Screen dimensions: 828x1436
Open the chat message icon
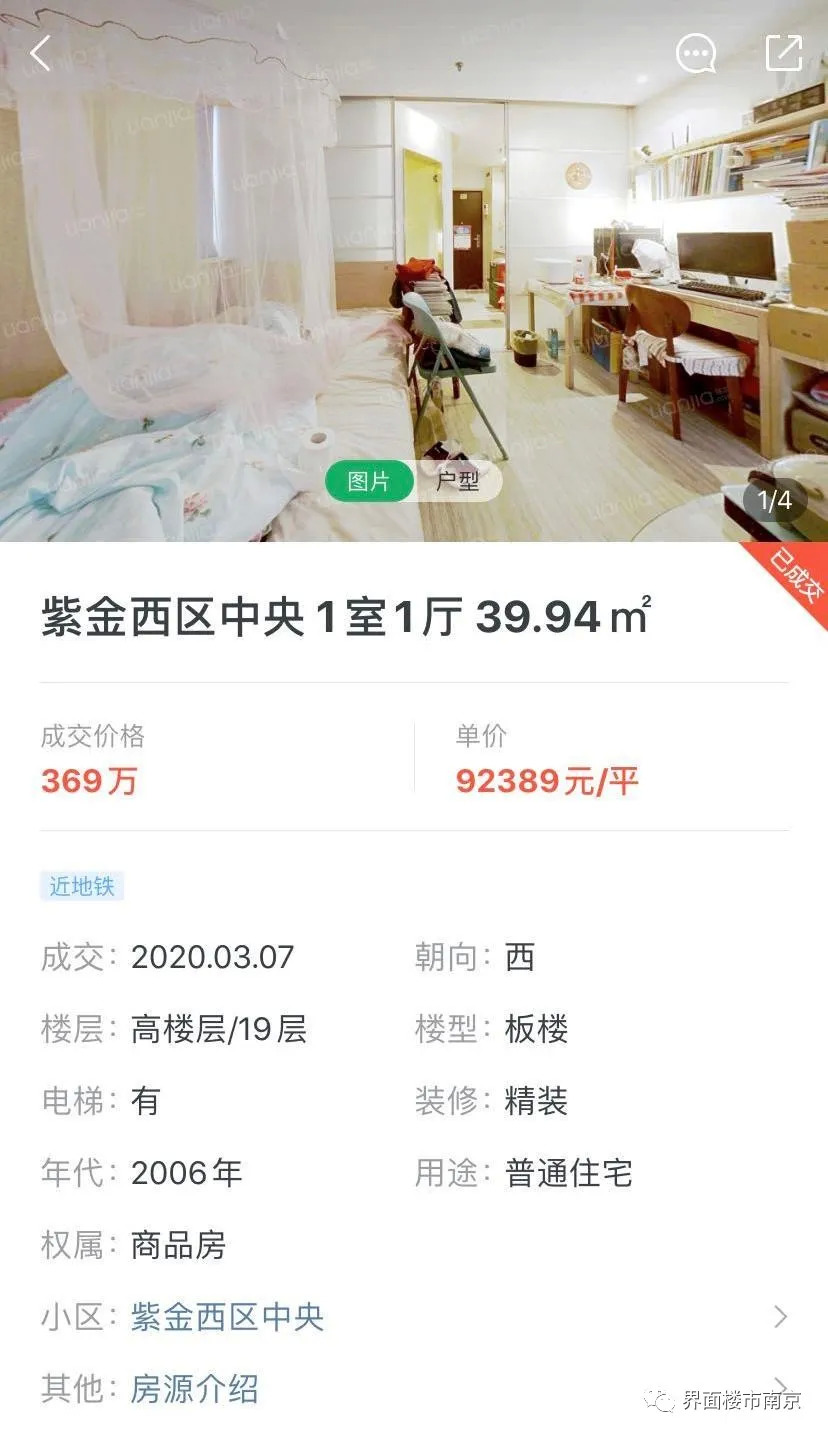pyautogui.click(x=696, y=53)
